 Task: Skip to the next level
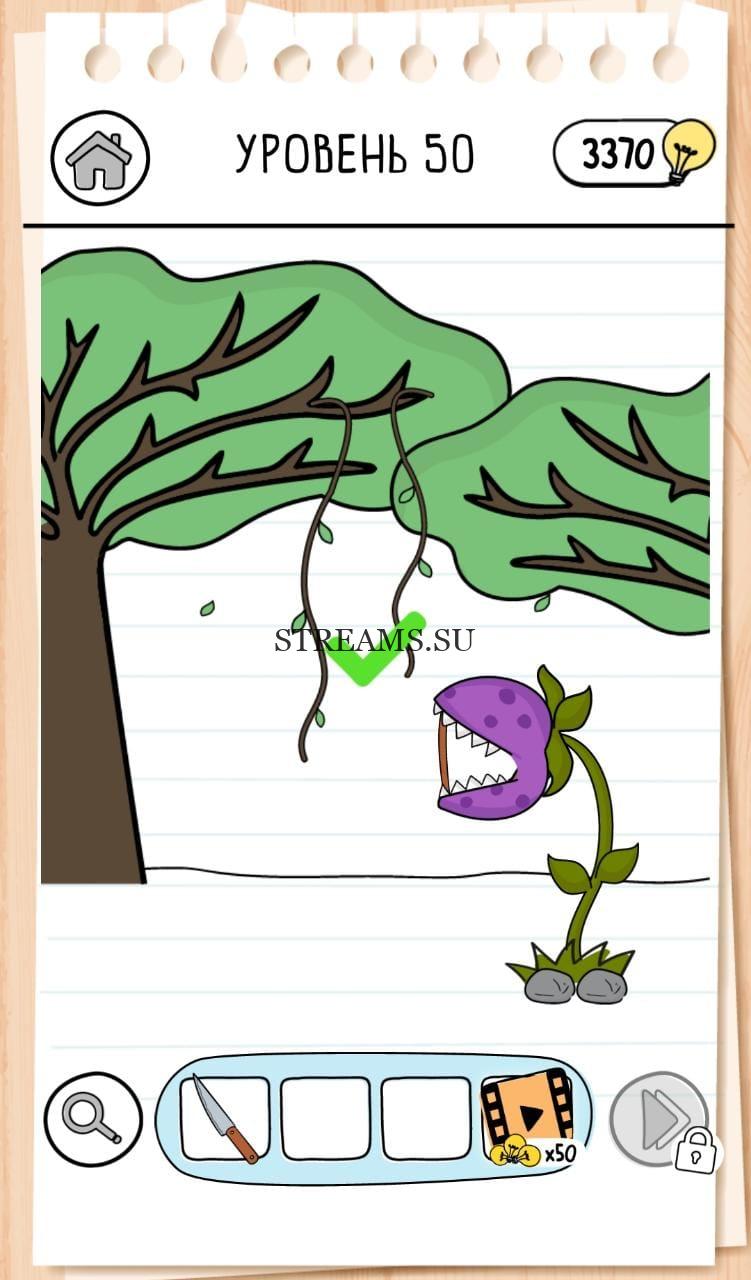[x=660, y=1120]
